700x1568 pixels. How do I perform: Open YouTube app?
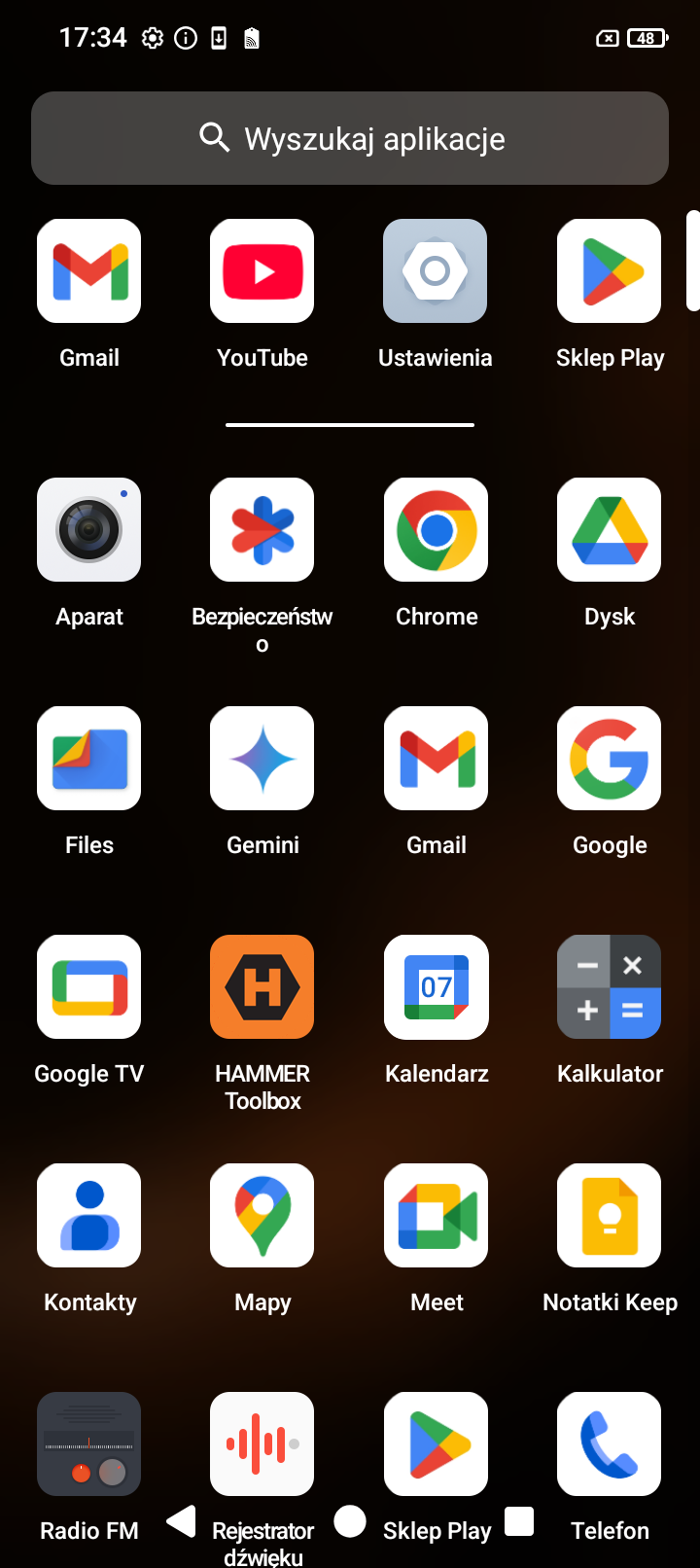[x=262, y=271]
